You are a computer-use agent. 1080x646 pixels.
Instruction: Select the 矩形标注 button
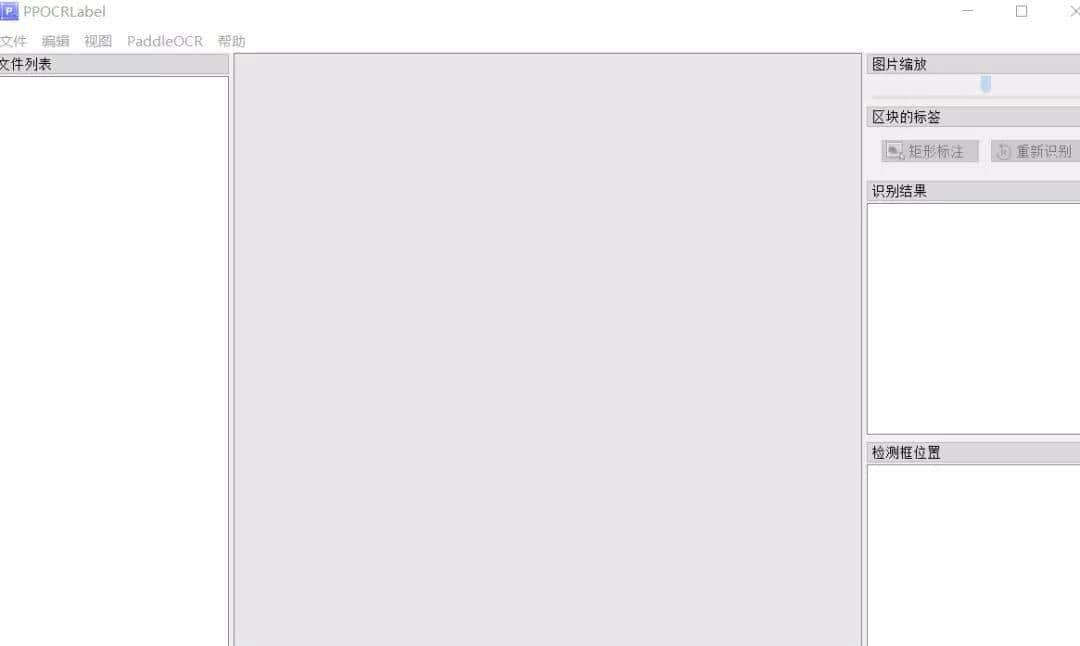point(929,151)
